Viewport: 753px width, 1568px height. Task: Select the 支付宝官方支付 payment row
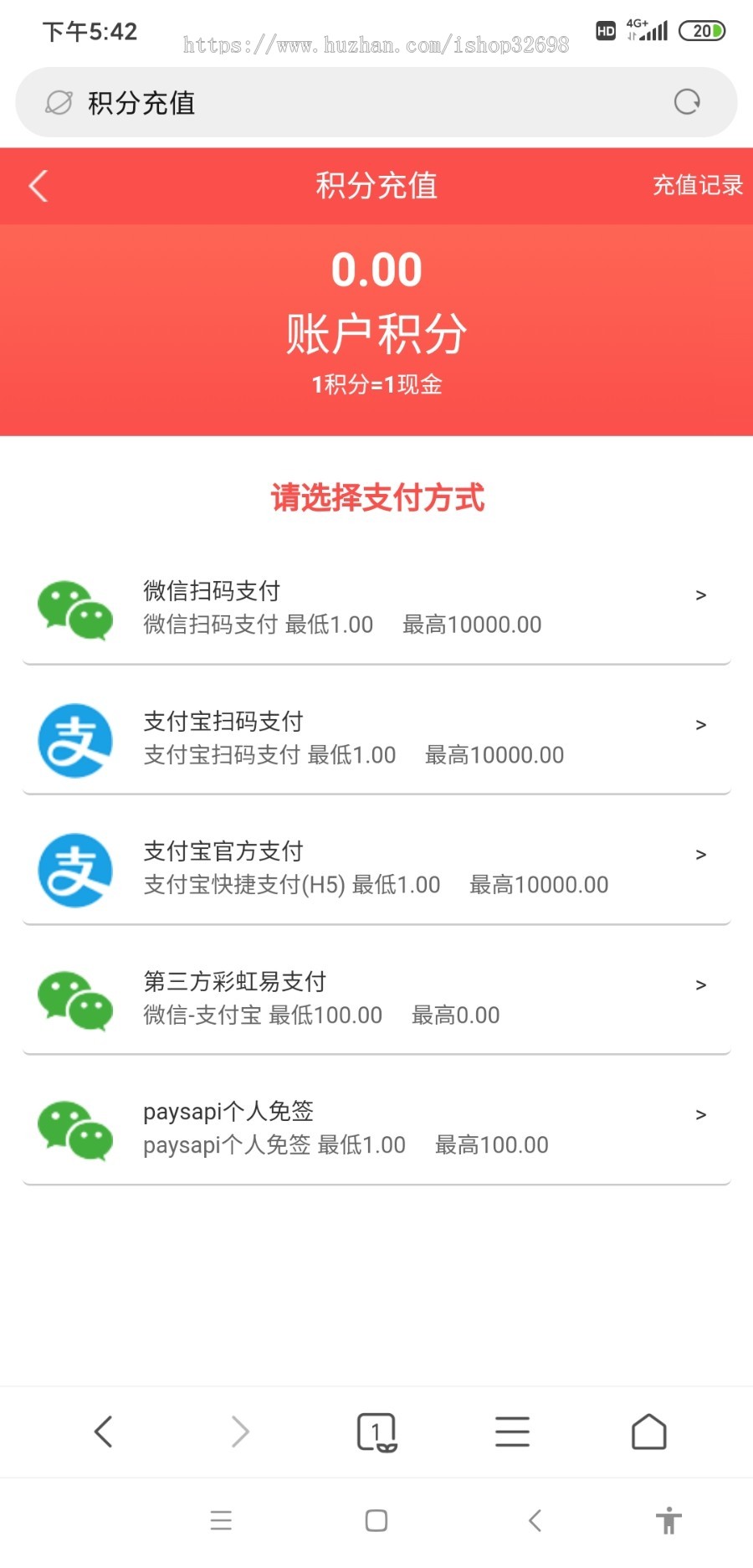pyautogui.click(x=376, y=868)
